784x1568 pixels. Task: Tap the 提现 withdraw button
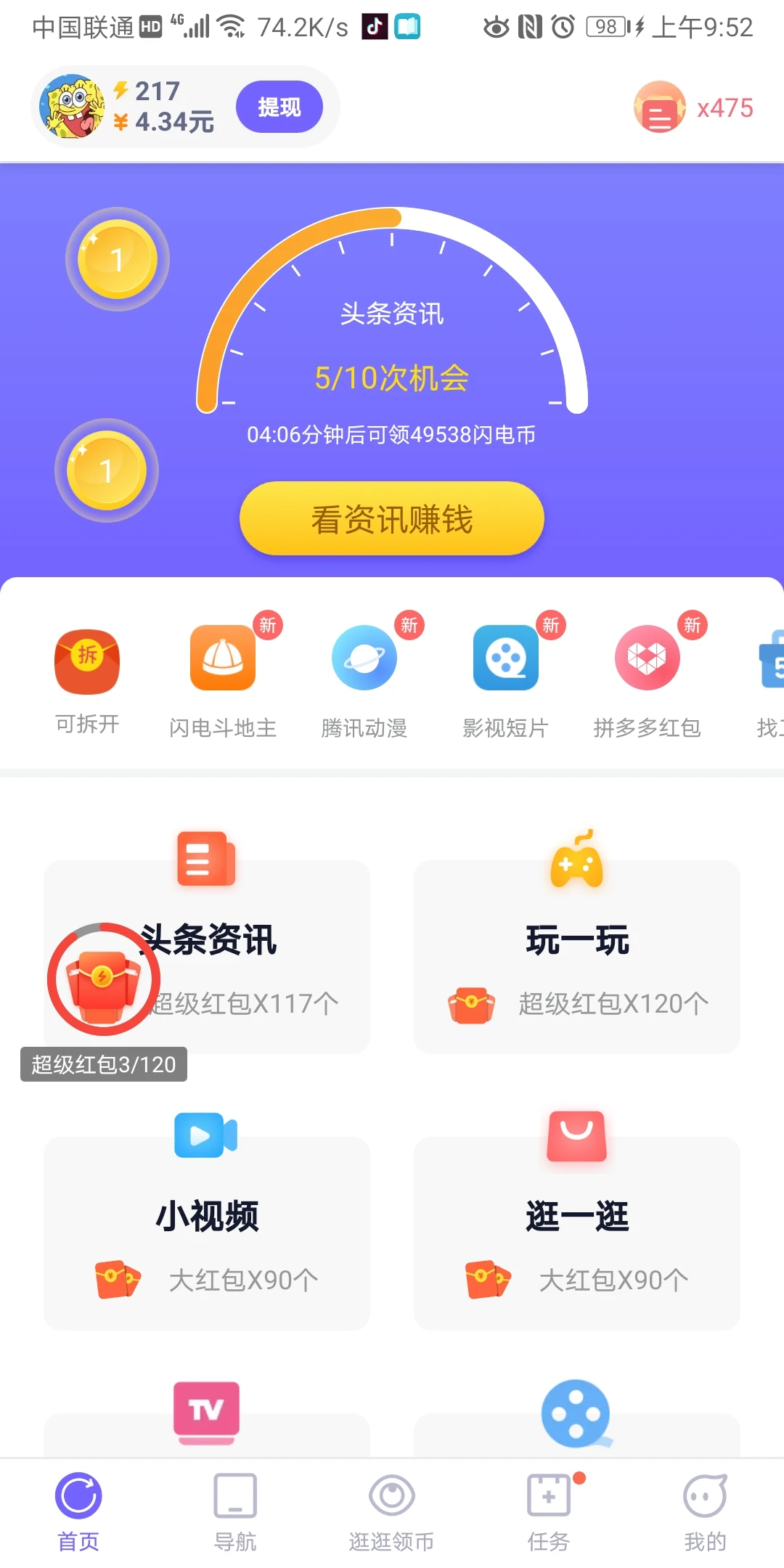279,107
